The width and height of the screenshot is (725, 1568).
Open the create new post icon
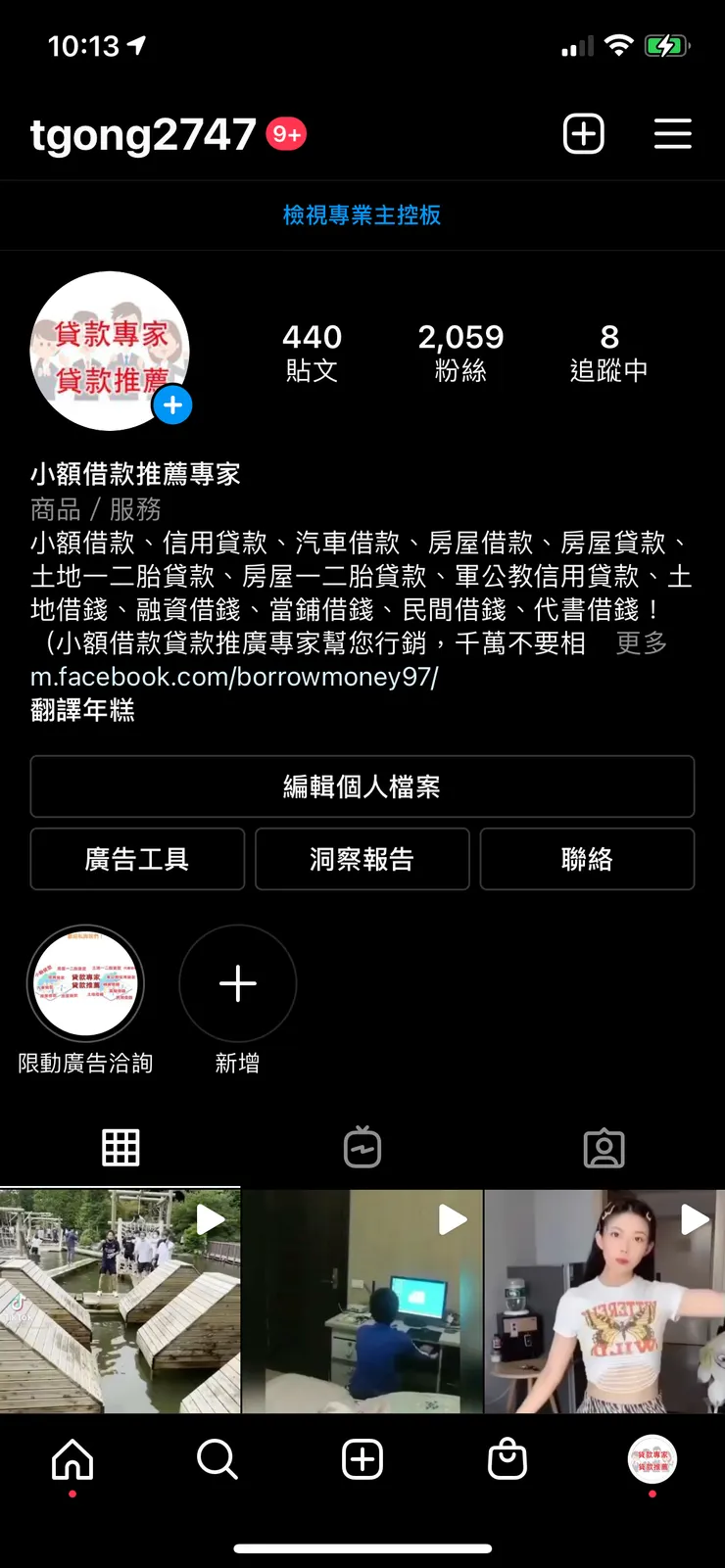pos(584,134)
